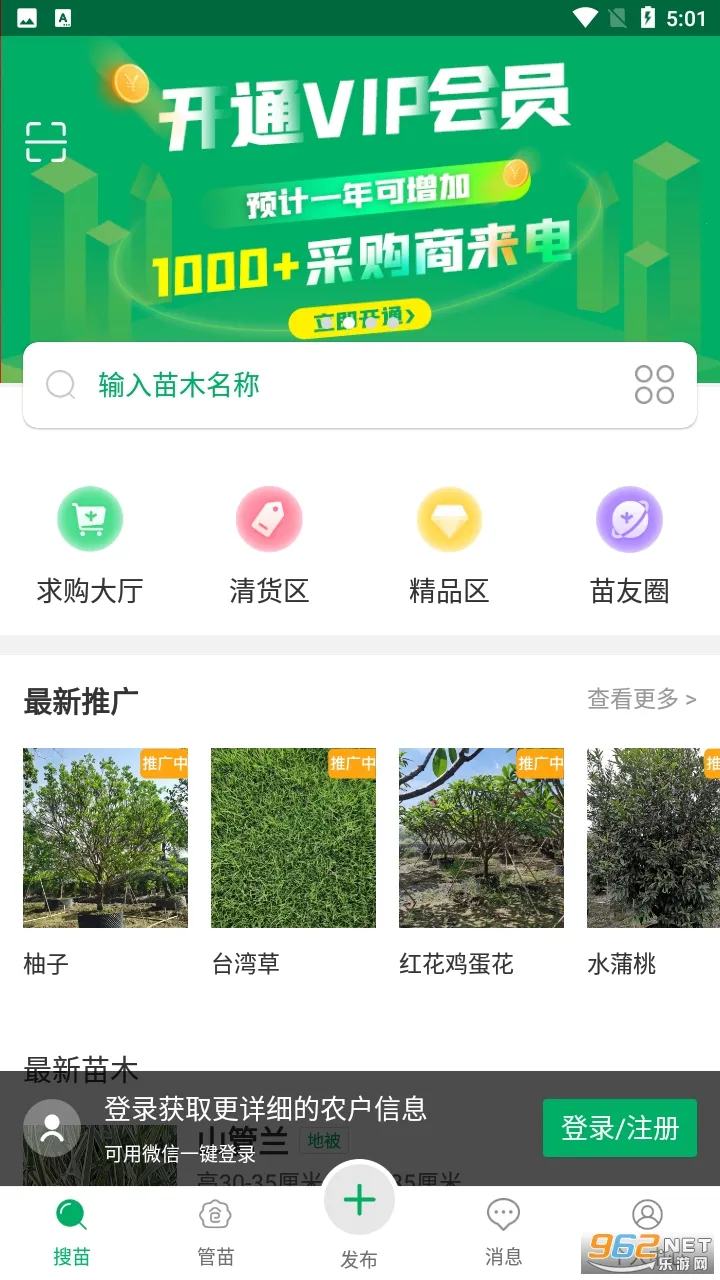Open the 柚子 listing thumbnail
This screenshot has height=1280, width=720.
pos(105,838)
